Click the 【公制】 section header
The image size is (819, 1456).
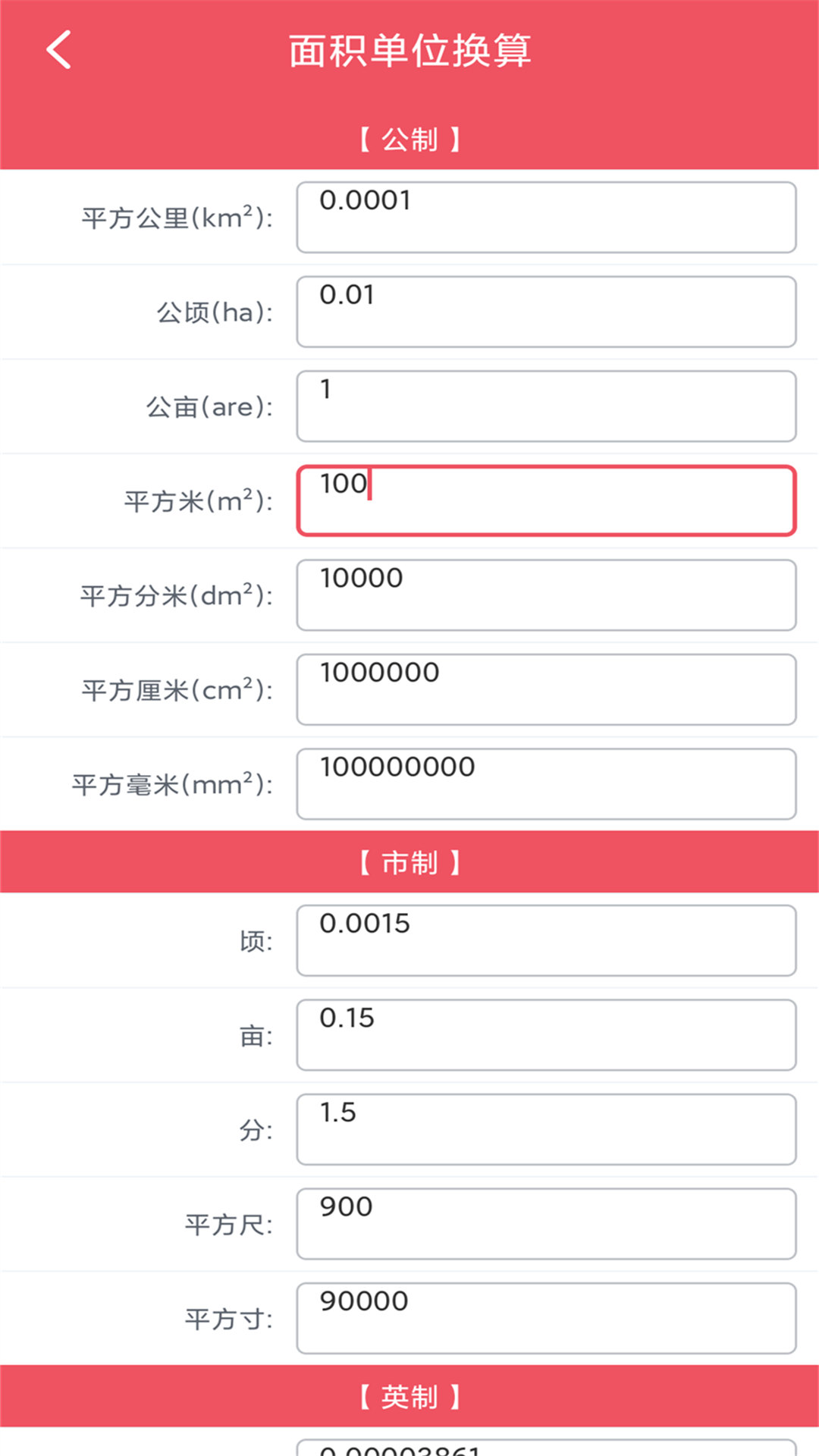[x=409, y=138]
